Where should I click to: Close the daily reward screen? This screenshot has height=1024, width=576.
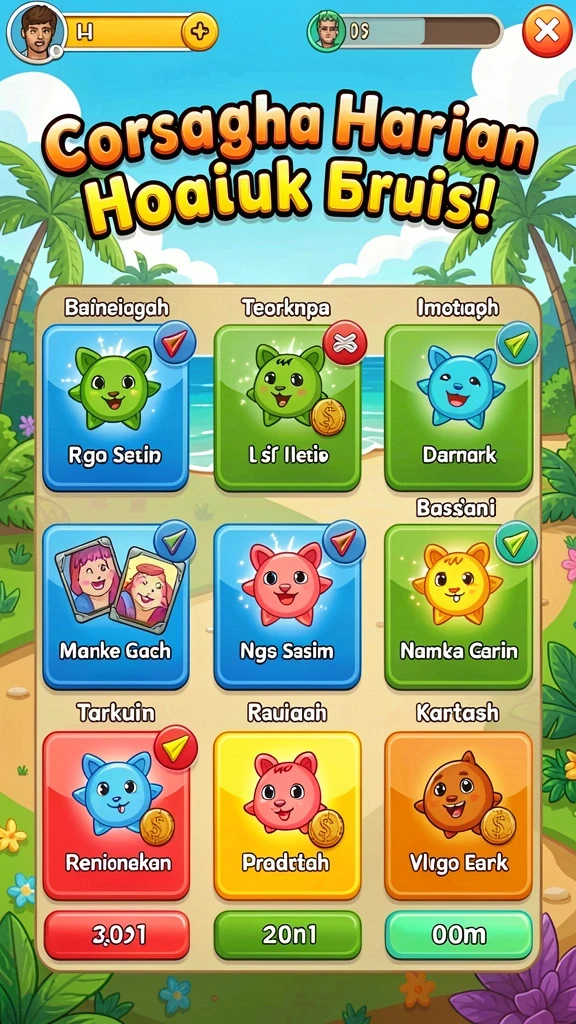point(547,30)
